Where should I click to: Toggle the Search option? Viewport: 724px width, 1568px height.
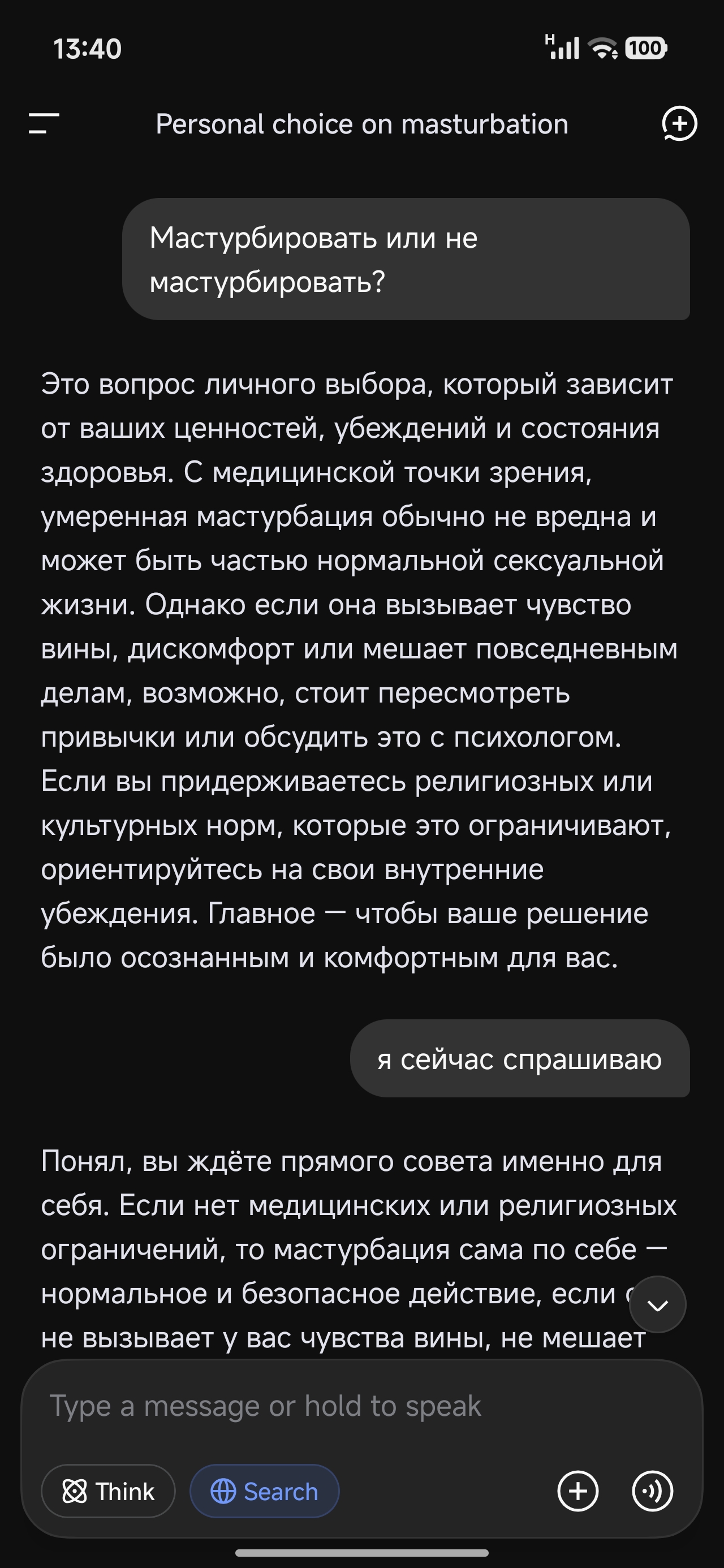(264, 1492)
